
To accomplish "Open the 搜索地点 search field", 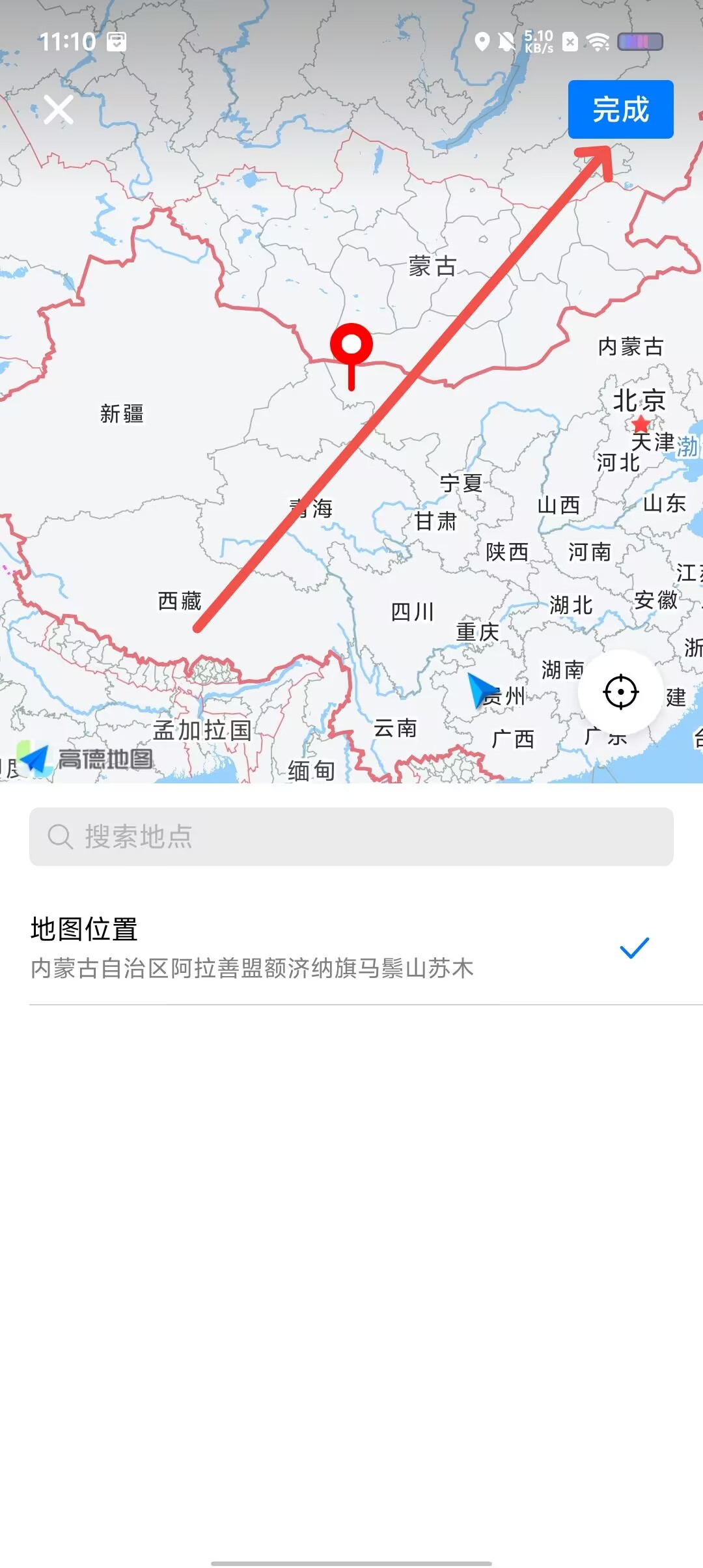I will click(351, 837).
